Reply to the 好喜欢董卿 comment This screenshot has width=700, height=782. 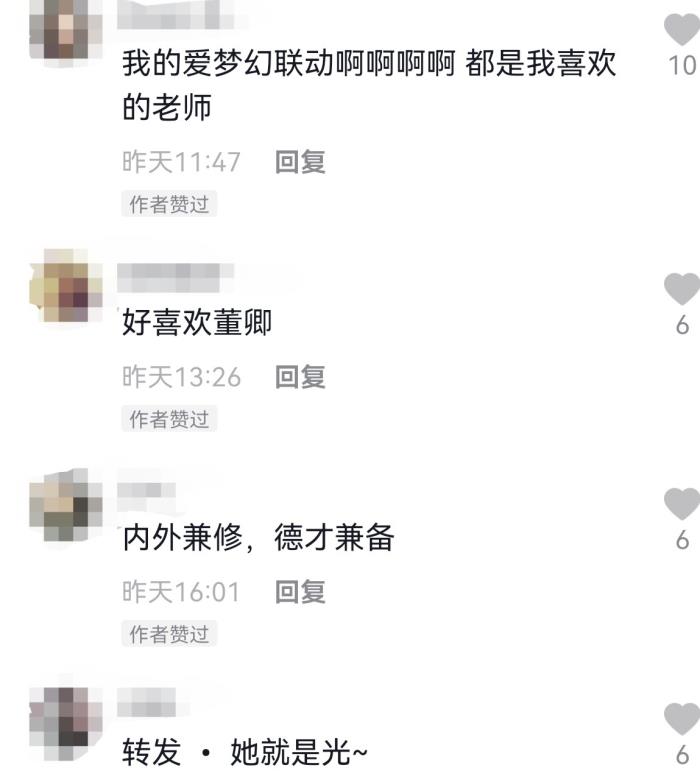[300, 377]
